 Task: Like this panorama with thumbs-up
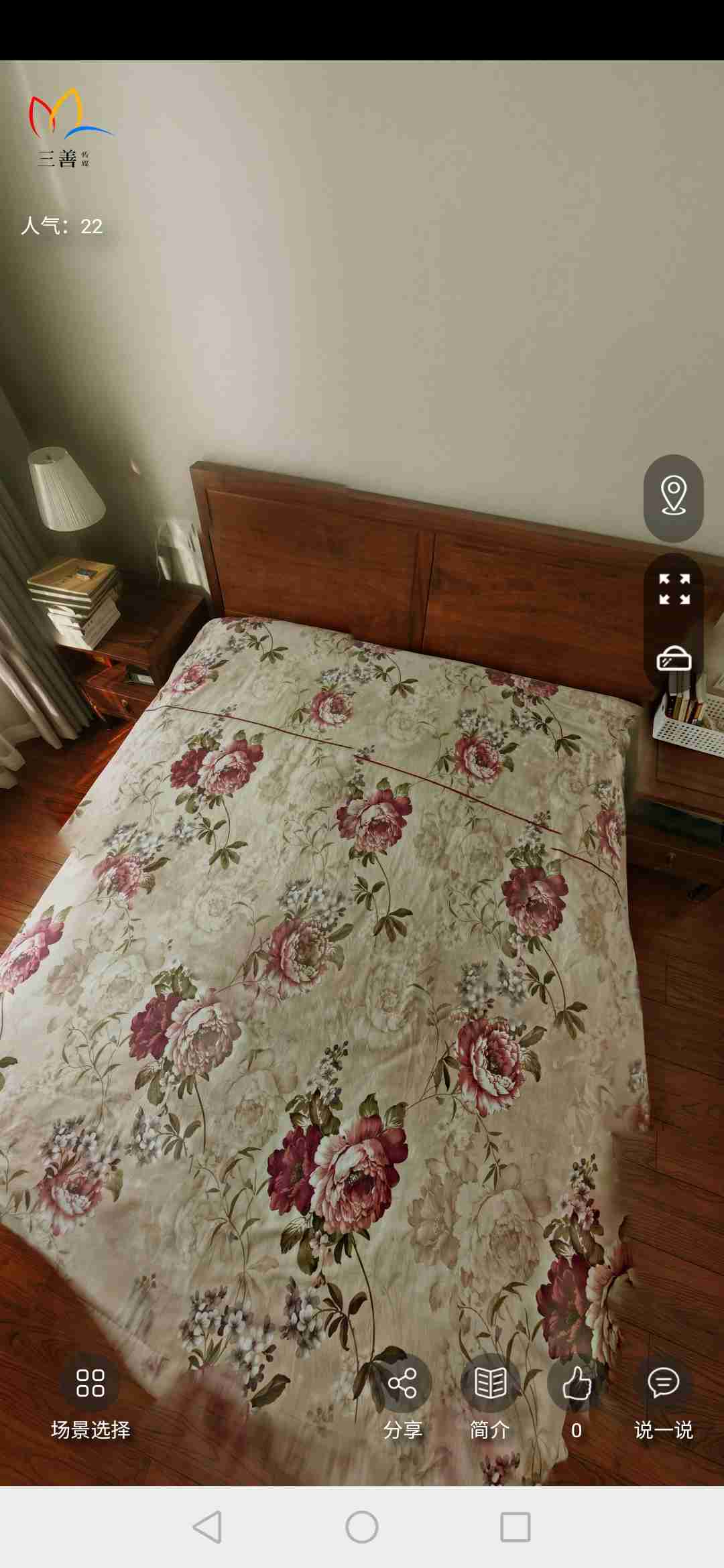pos(577,1383)
